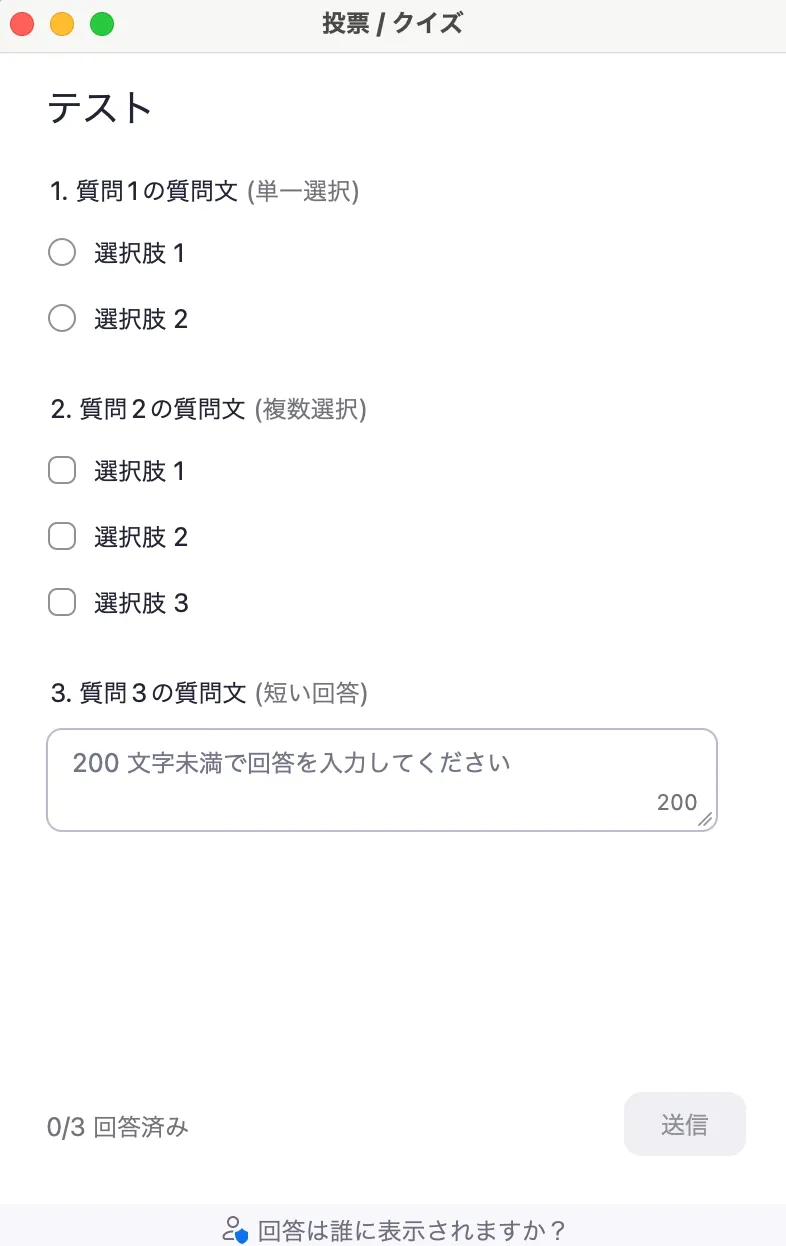This screenshot has height=1246, width=786.
Task: Check 選択肢 3 under question 2
Action: point(61,602)
